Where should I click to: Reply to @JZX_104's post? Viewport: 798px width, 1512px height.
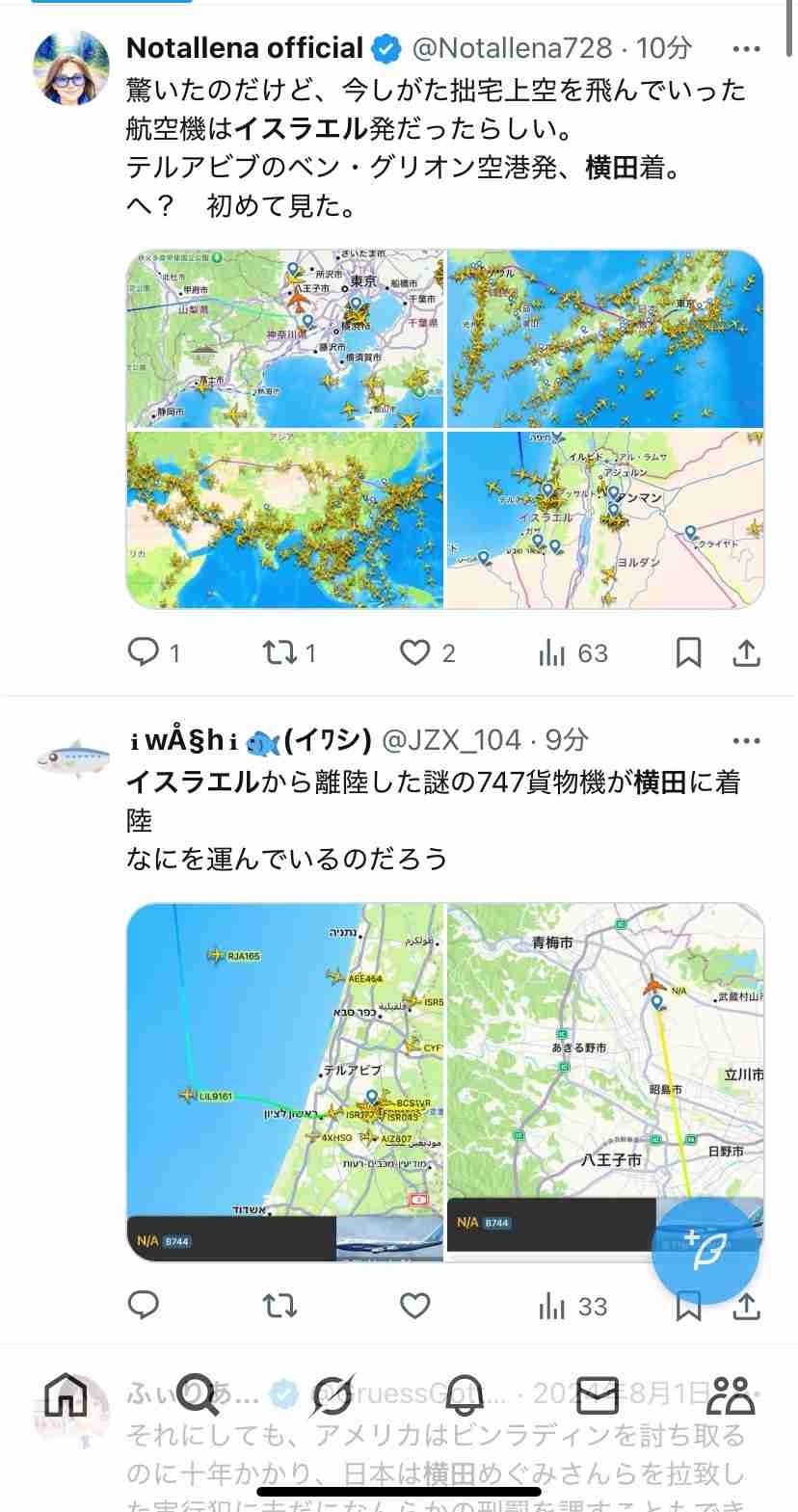[145, 1305]
